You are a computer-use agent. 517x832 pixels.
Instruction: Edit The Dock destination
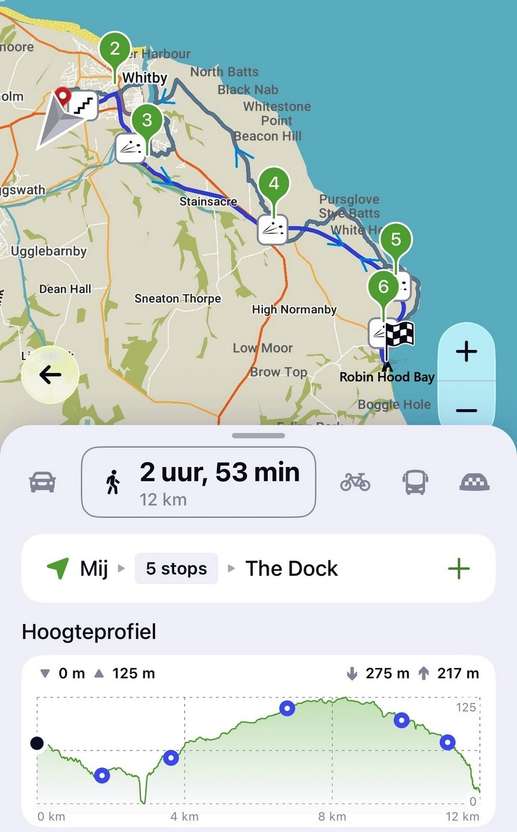[291, 568]
